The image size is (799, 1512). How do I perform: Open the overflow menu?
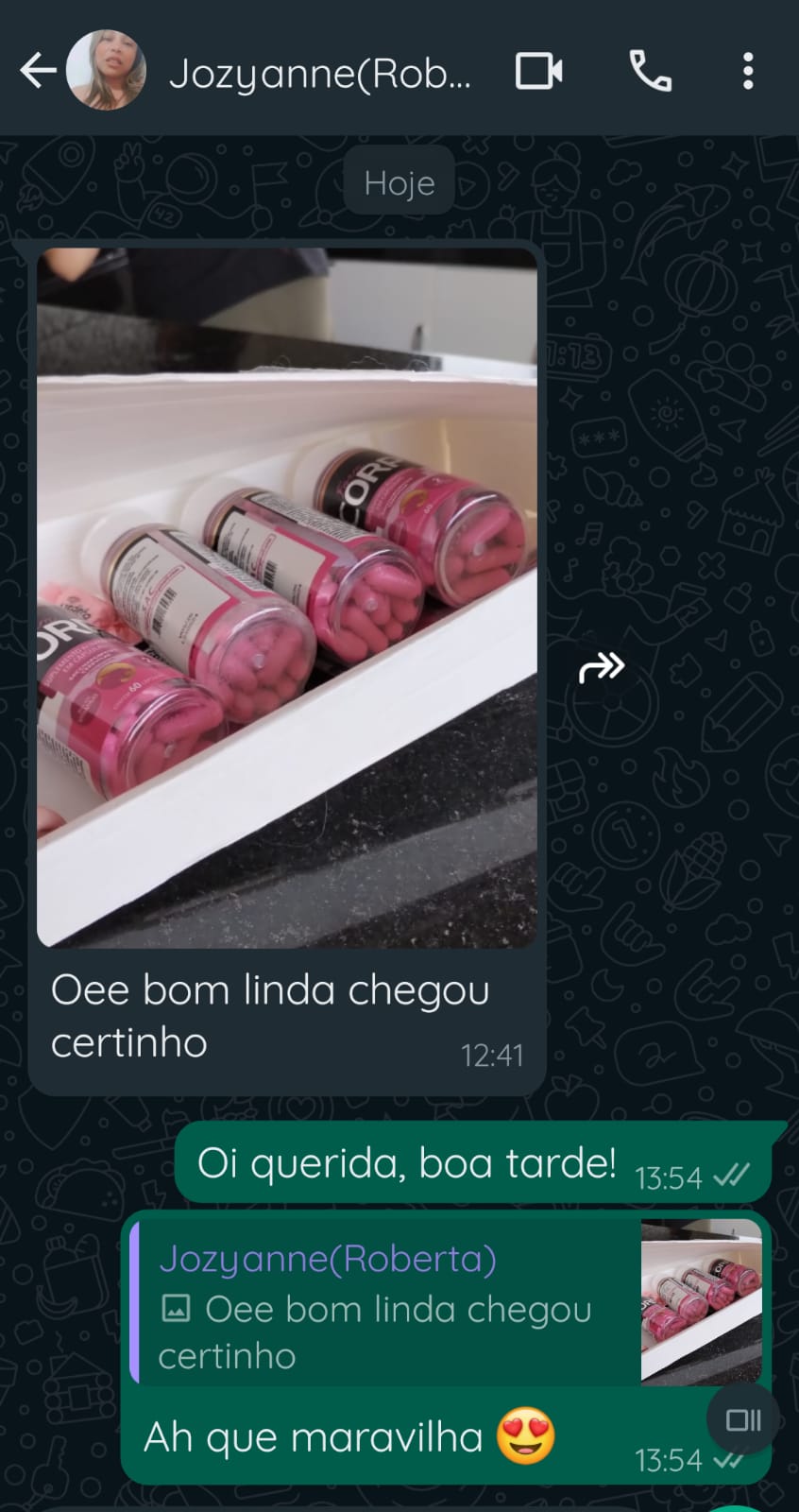pos(747,71)
